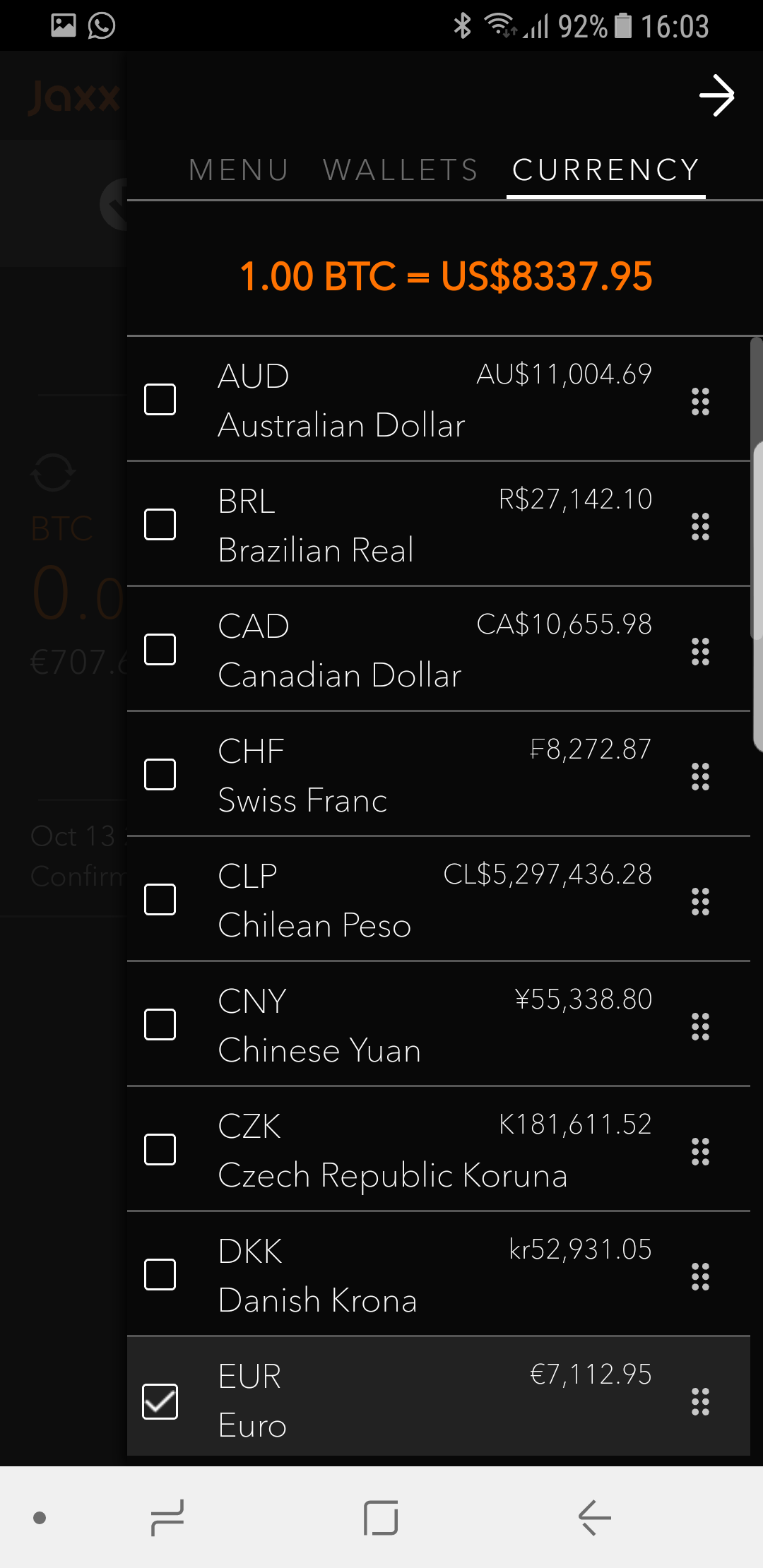Check the DKK Danish Krona box
The image size is (763, 1568).
coord(160,1275)
